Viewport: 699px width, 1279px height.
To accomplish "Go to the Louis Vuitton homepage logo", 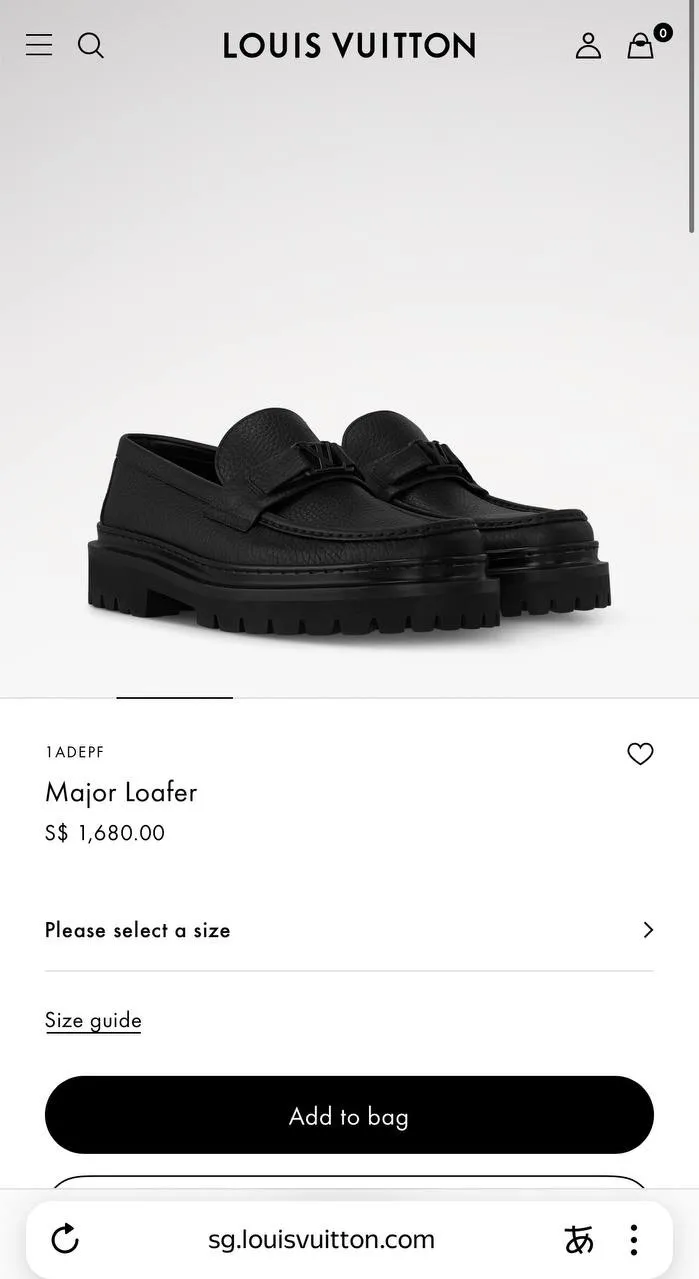I will click(x=349, y=45).
